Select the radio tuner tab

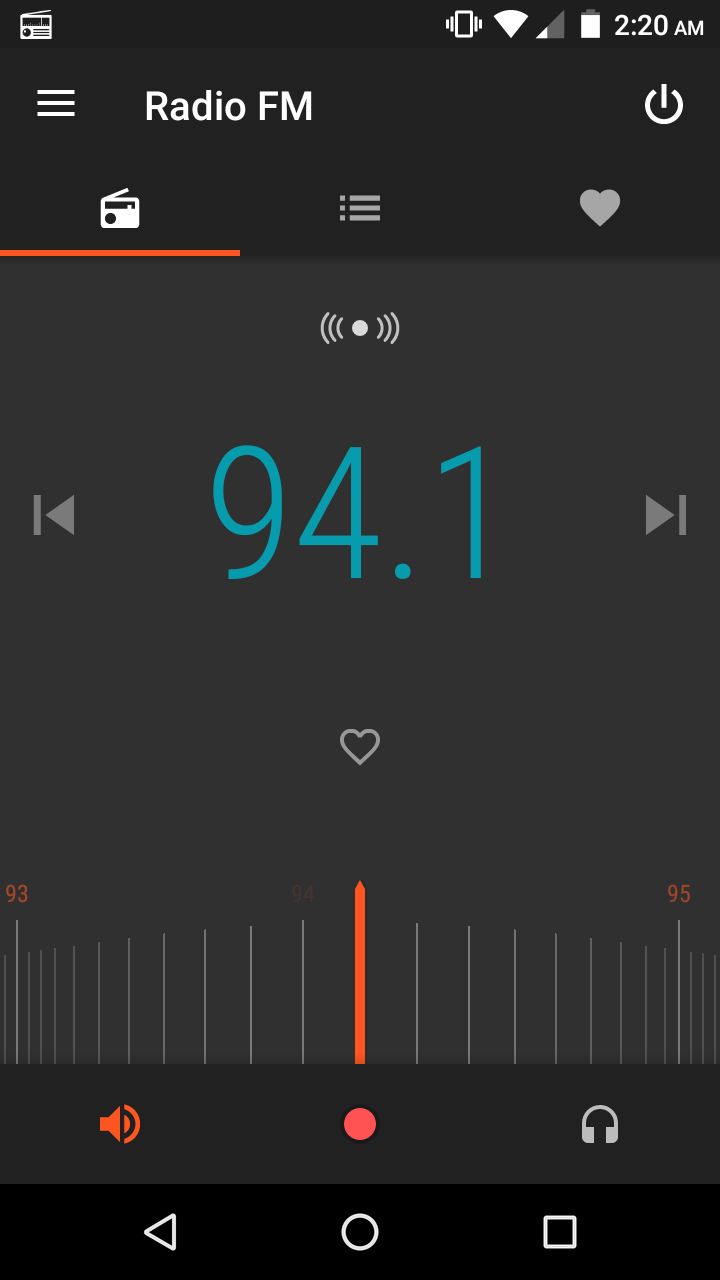(120, 208)
